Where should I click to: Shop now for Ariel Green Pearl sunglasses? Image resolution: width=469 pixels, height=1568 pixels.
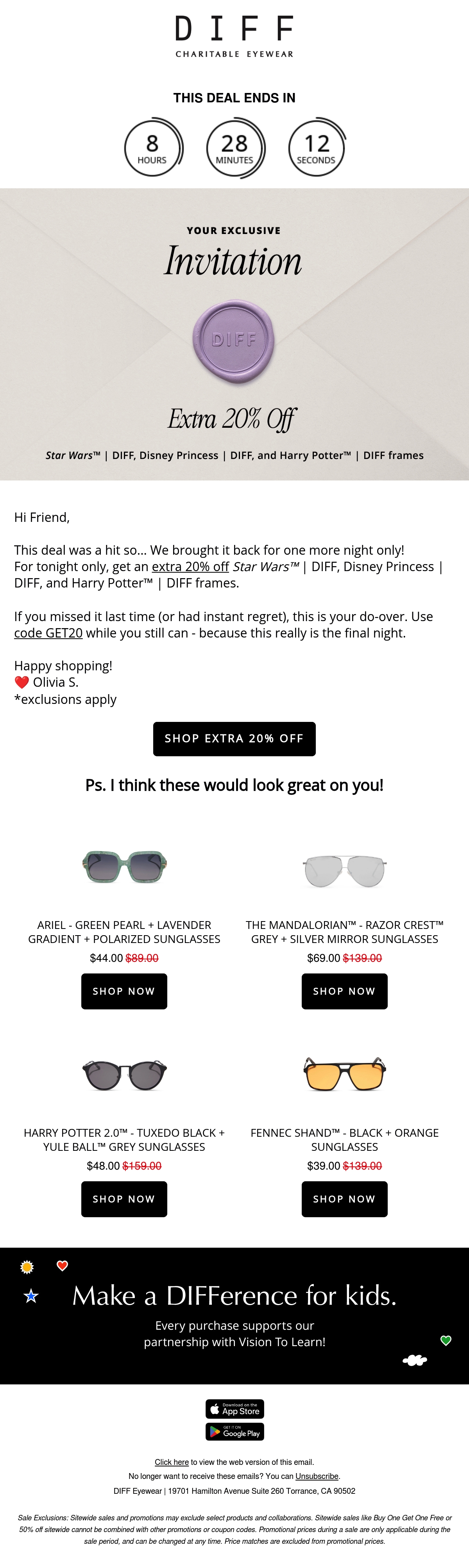click(x=124, y=991)
